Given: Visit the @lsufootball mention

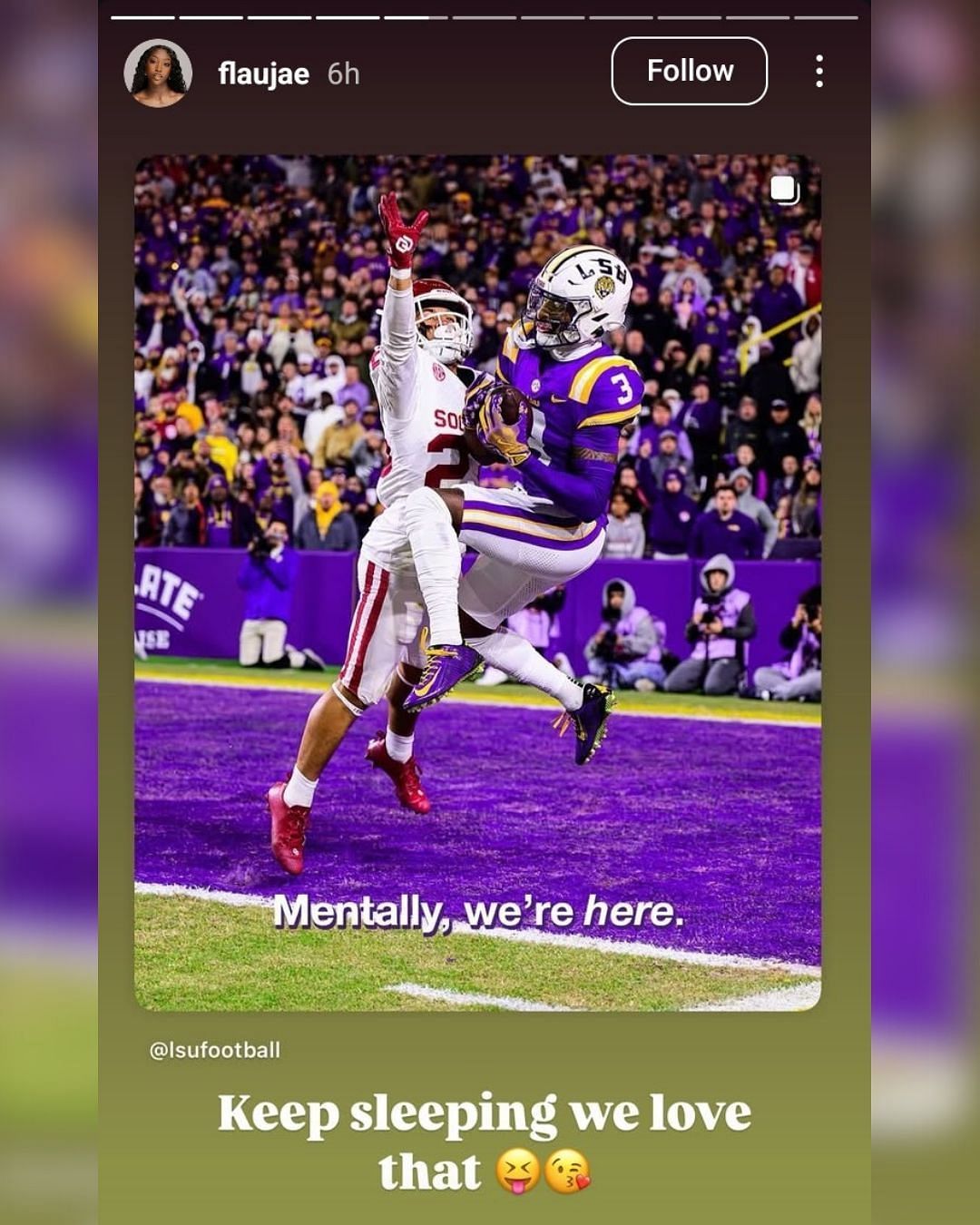Looking at the screenshot, I should tap(215, 1050).
